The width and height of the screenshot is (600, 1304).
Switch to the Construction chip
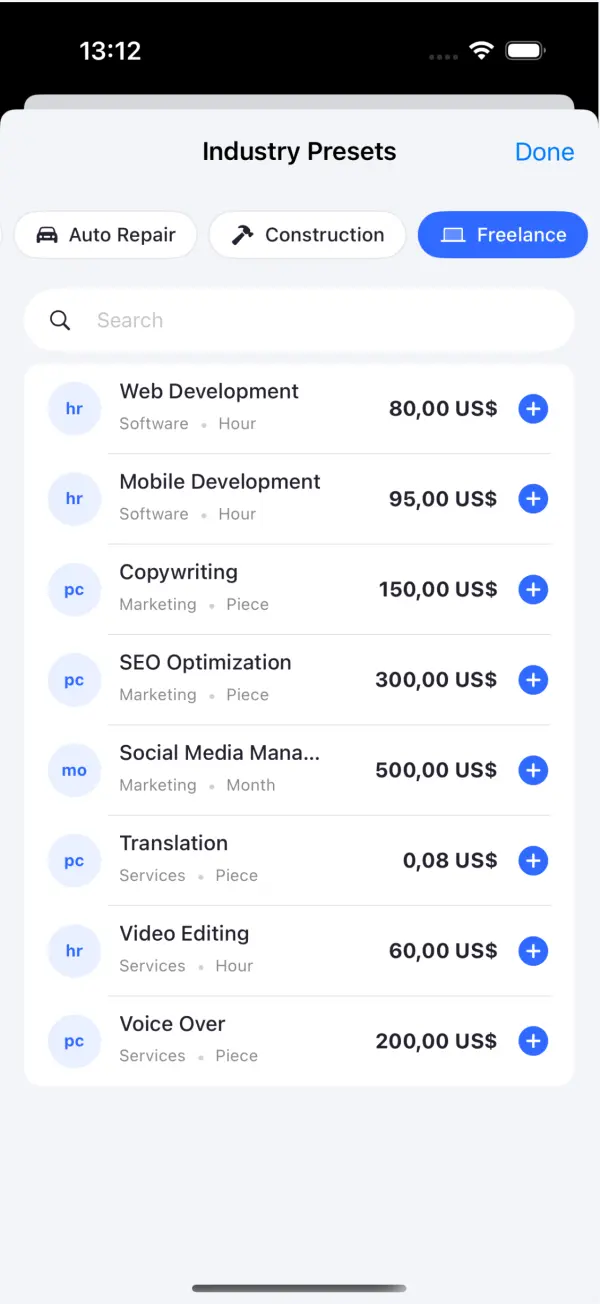click(x=307, y=235)
